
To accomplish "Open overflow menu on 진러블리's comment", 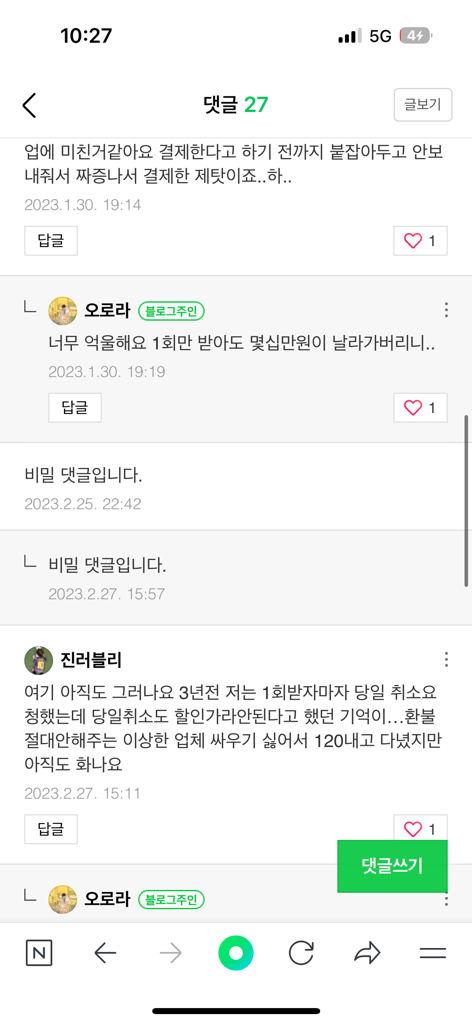I will [x=447, y=660].
